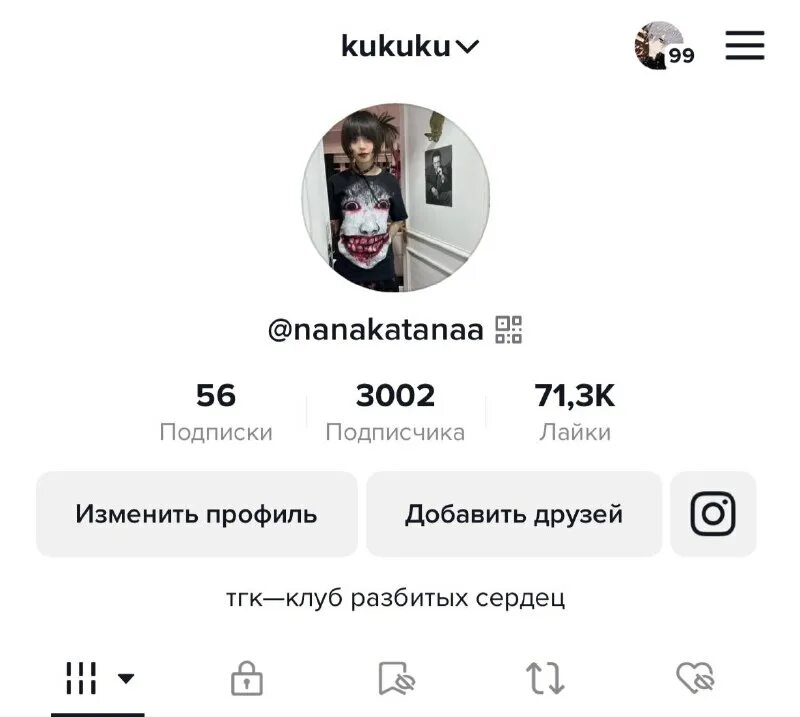Expand the kukuku account switcher
This screenshot has height=717, width=800.
[x=410, y=46]
